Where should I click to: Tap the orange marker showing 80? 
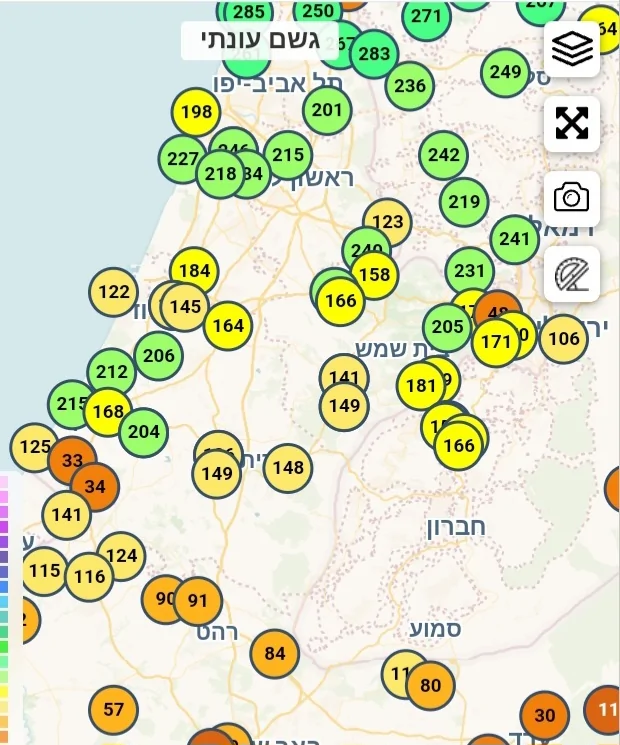click(431, 686)
